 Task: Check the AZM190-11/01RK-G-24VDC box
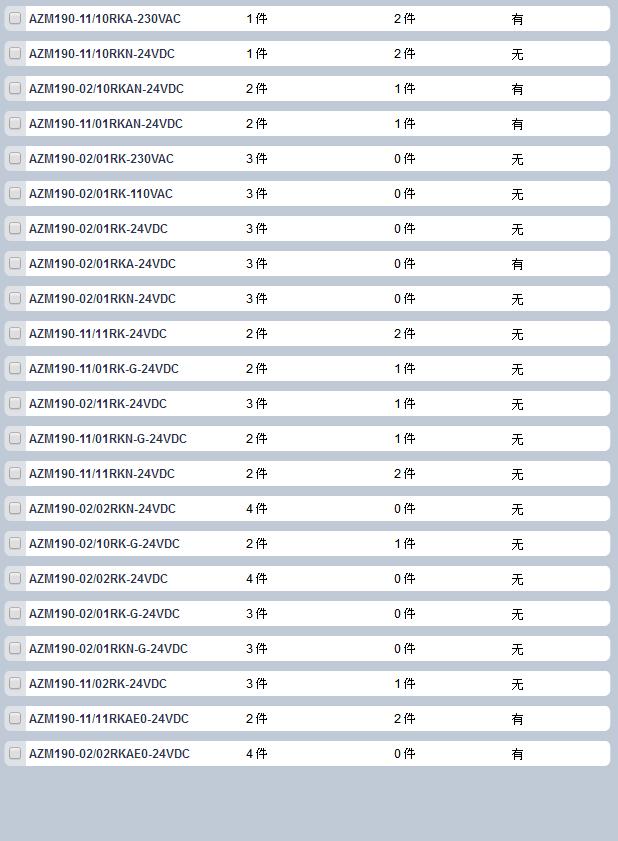(15, 368)
